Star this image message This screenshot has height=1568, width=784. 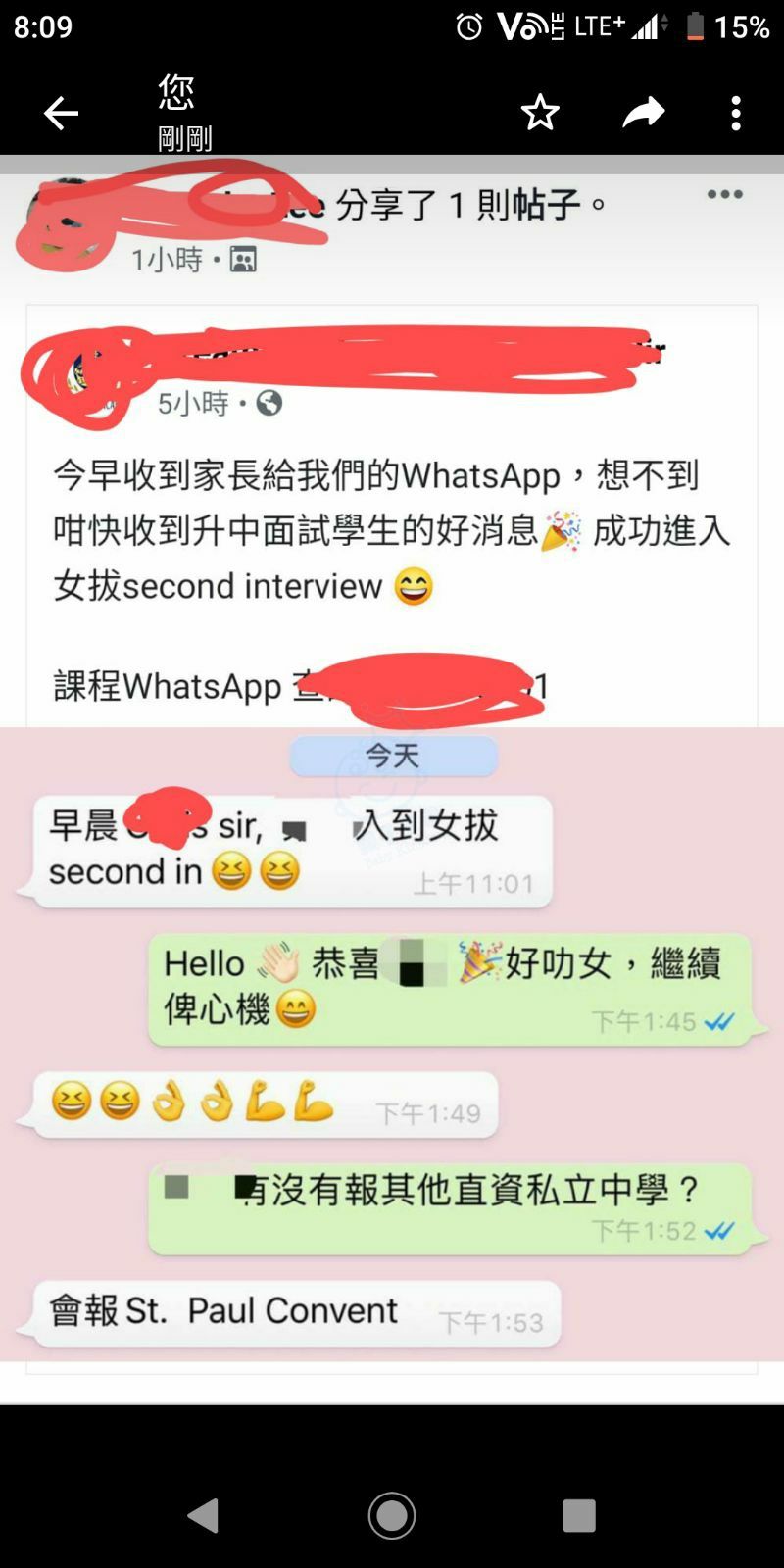(x=540, y=114)
